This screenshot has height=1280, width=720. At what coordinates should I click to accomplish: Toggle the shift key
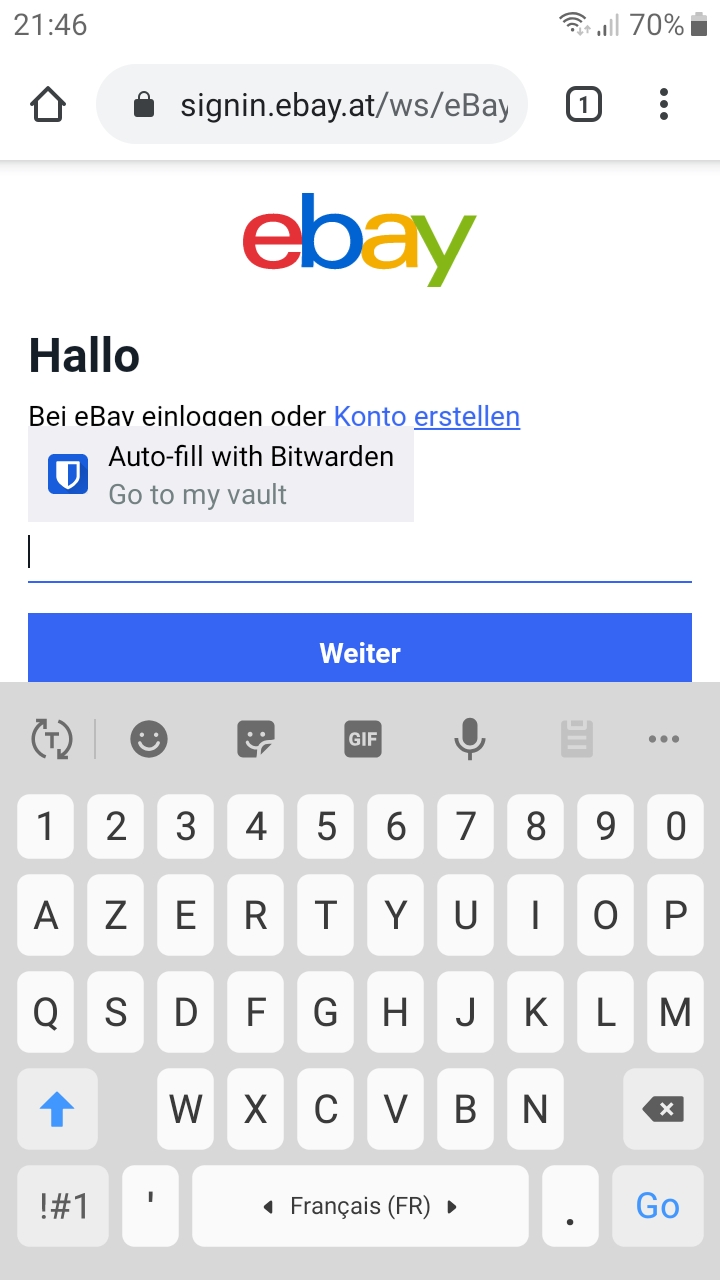tap(57, 1108)
